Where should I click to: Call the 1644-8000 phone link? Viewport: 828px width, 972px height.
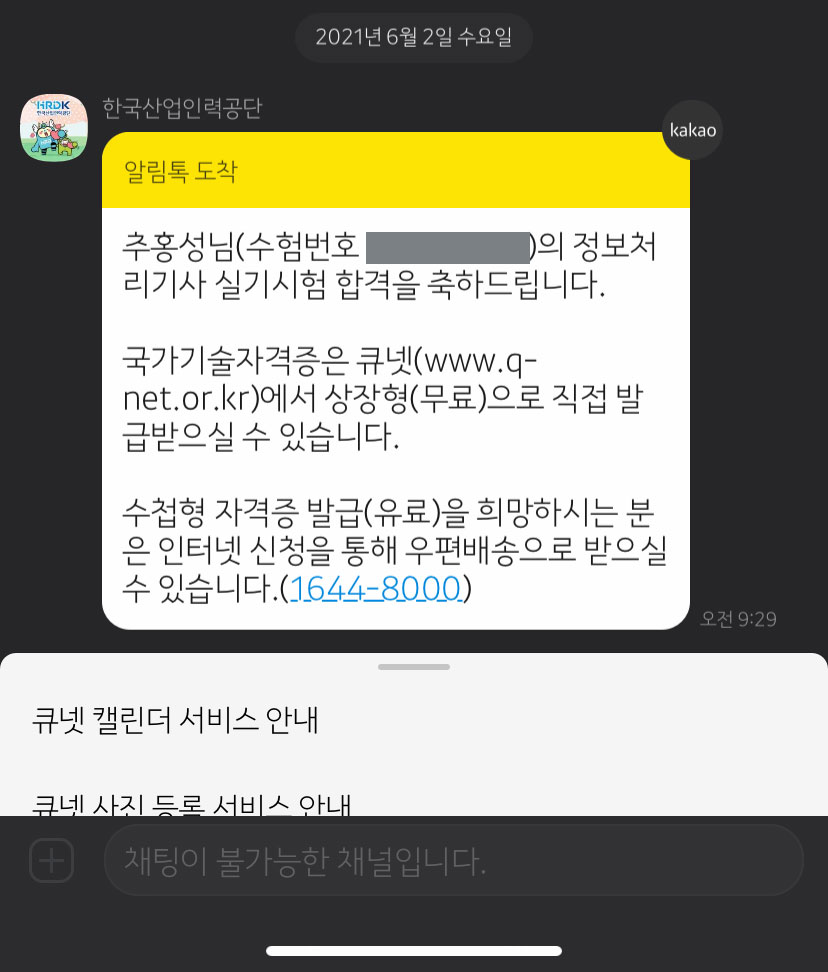pyautogui.click(x=374, y=588)
